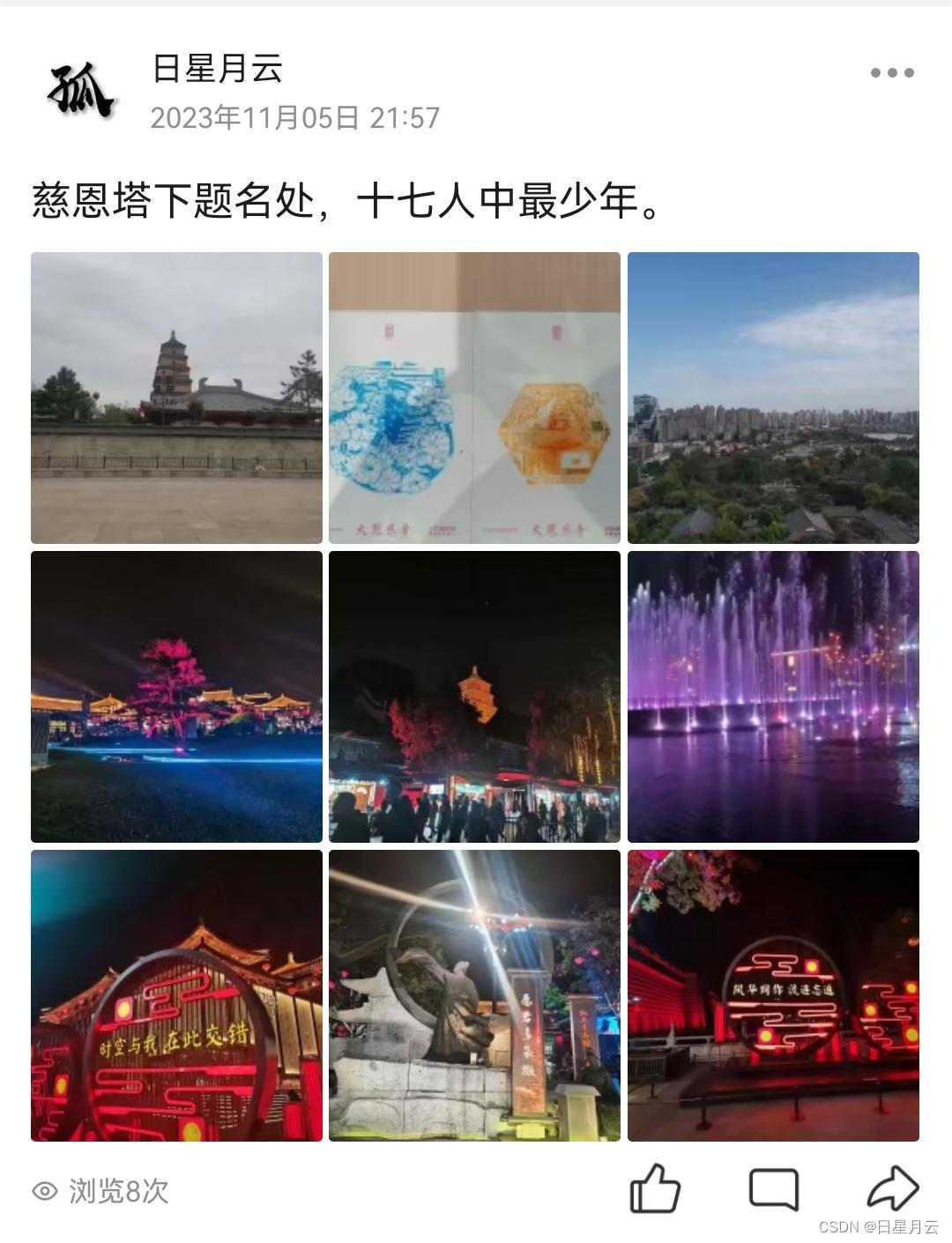
Task: Open the three-dot overflow menu
Action: [891, 73]
